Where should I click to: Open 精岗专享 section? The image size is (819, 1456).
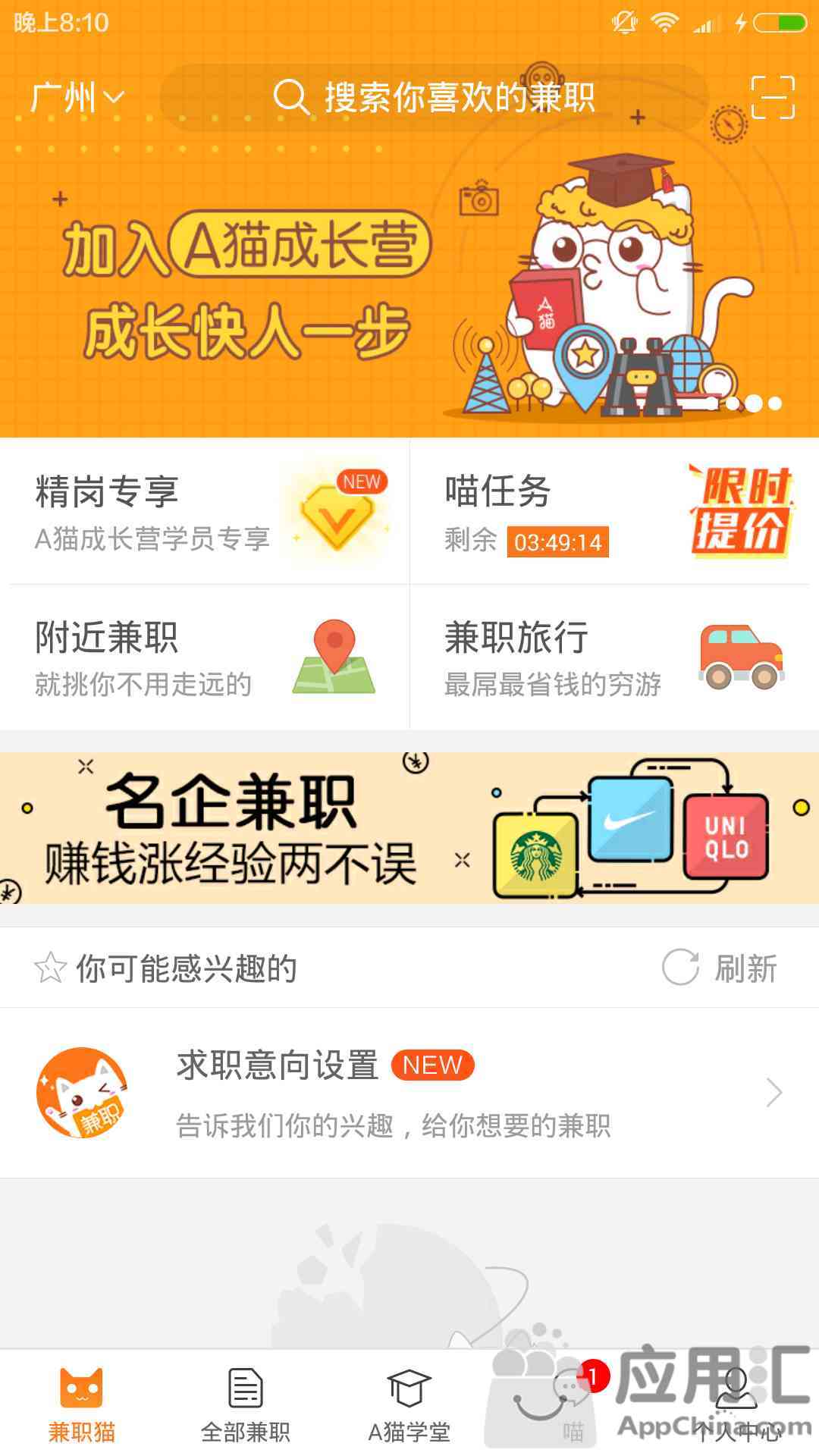click(x=206, y=512)
